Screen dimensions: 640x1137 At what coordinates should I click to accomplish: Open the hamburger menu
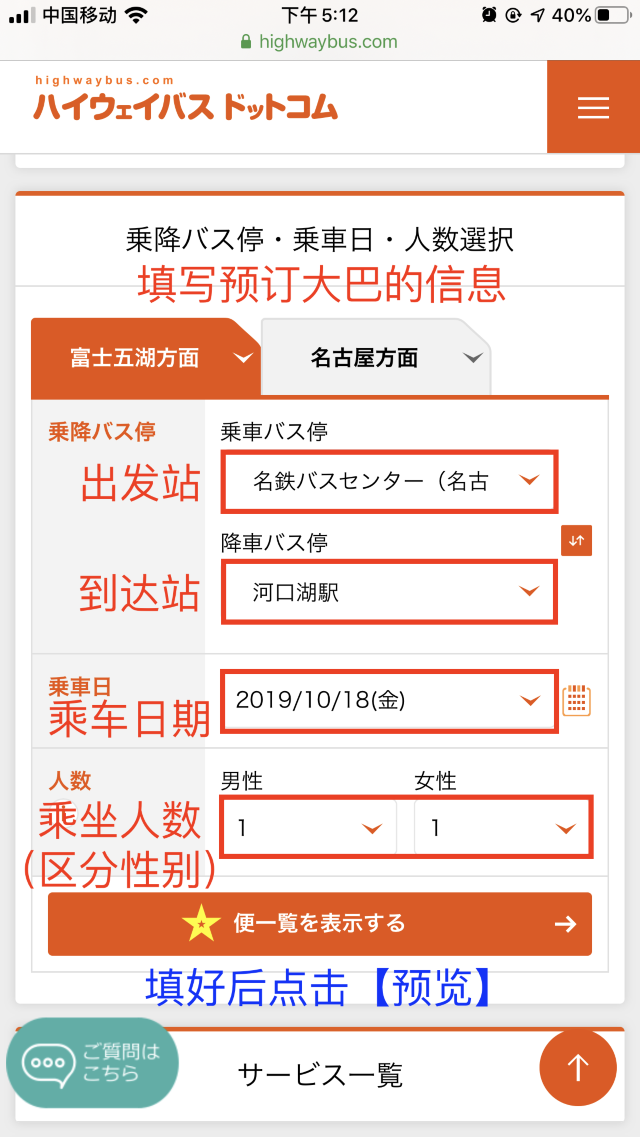593,107
